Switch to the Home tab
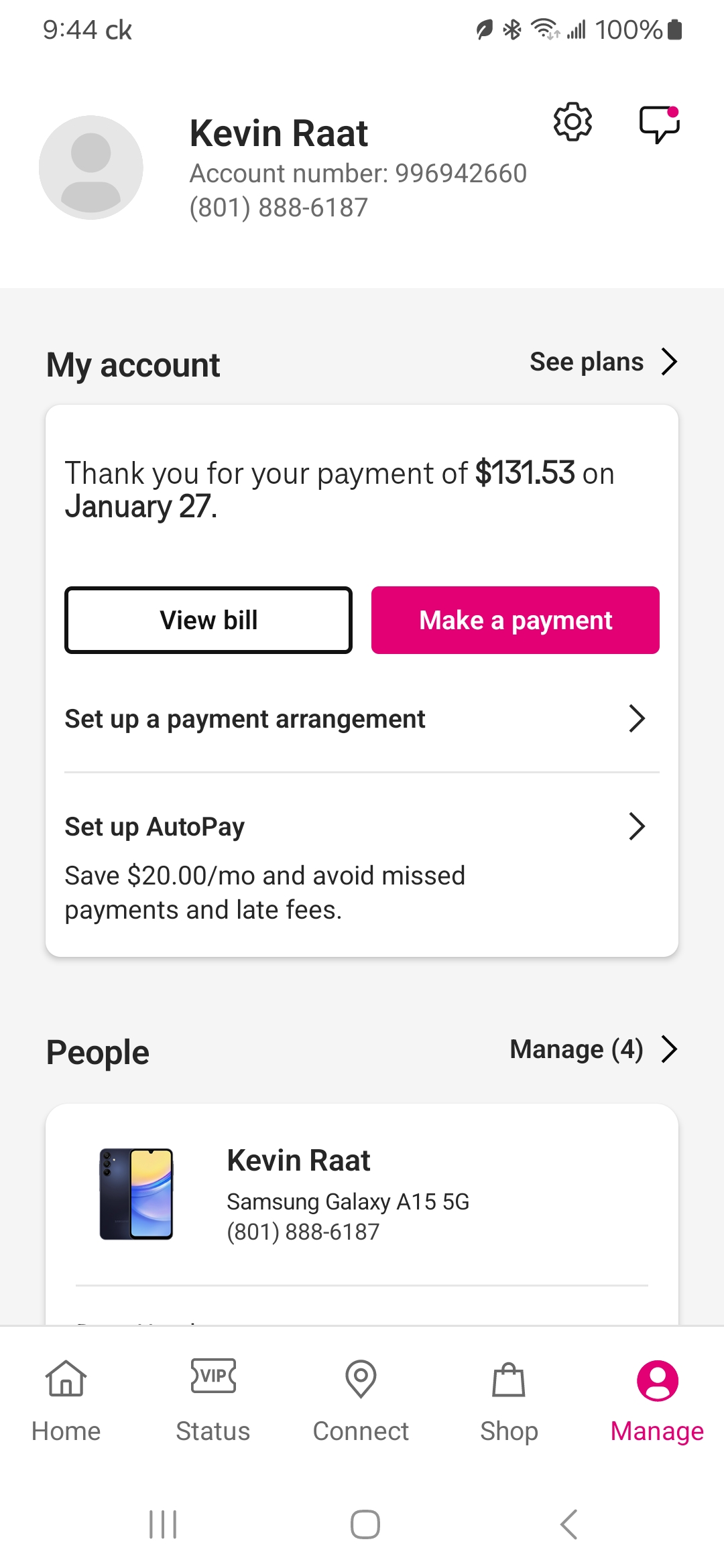 pyautogui.click(x=66, y=1400)
